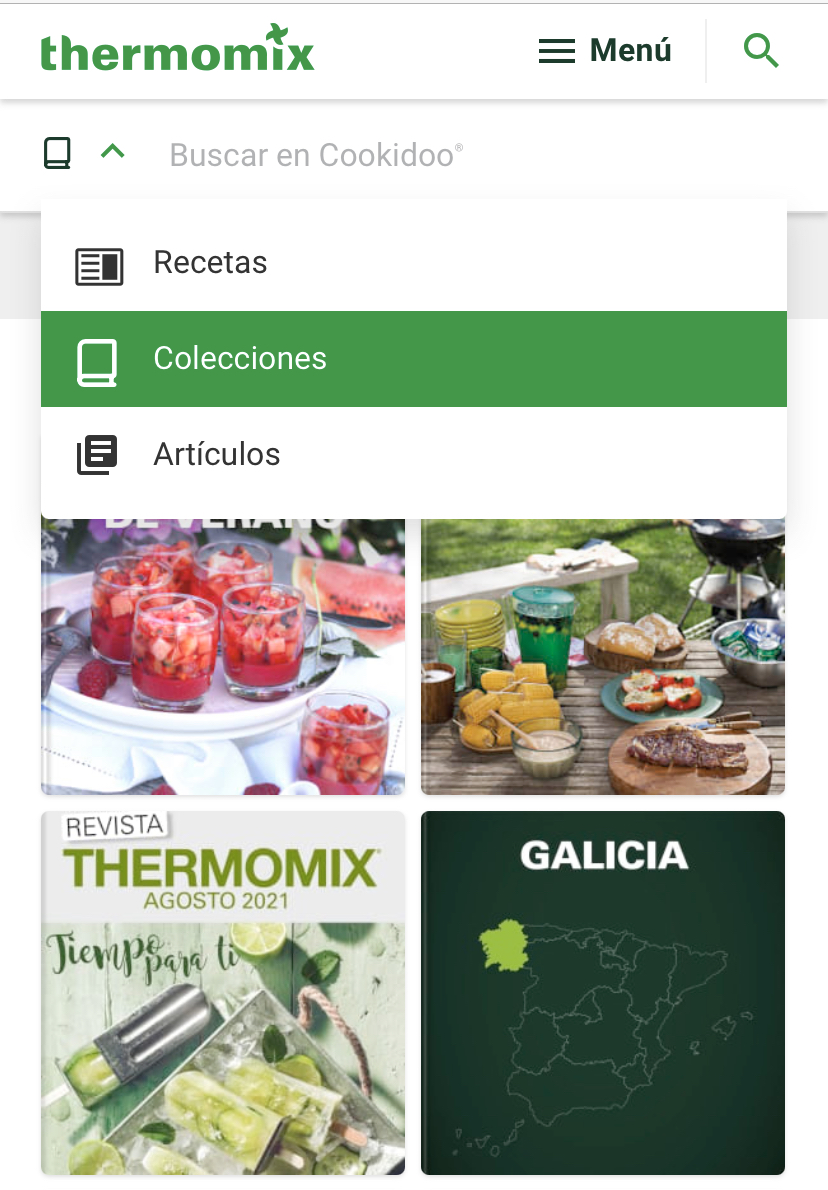Screen dimensions: 828x1190
Task: Open the Galicia collection card
Action: (603, 992)
